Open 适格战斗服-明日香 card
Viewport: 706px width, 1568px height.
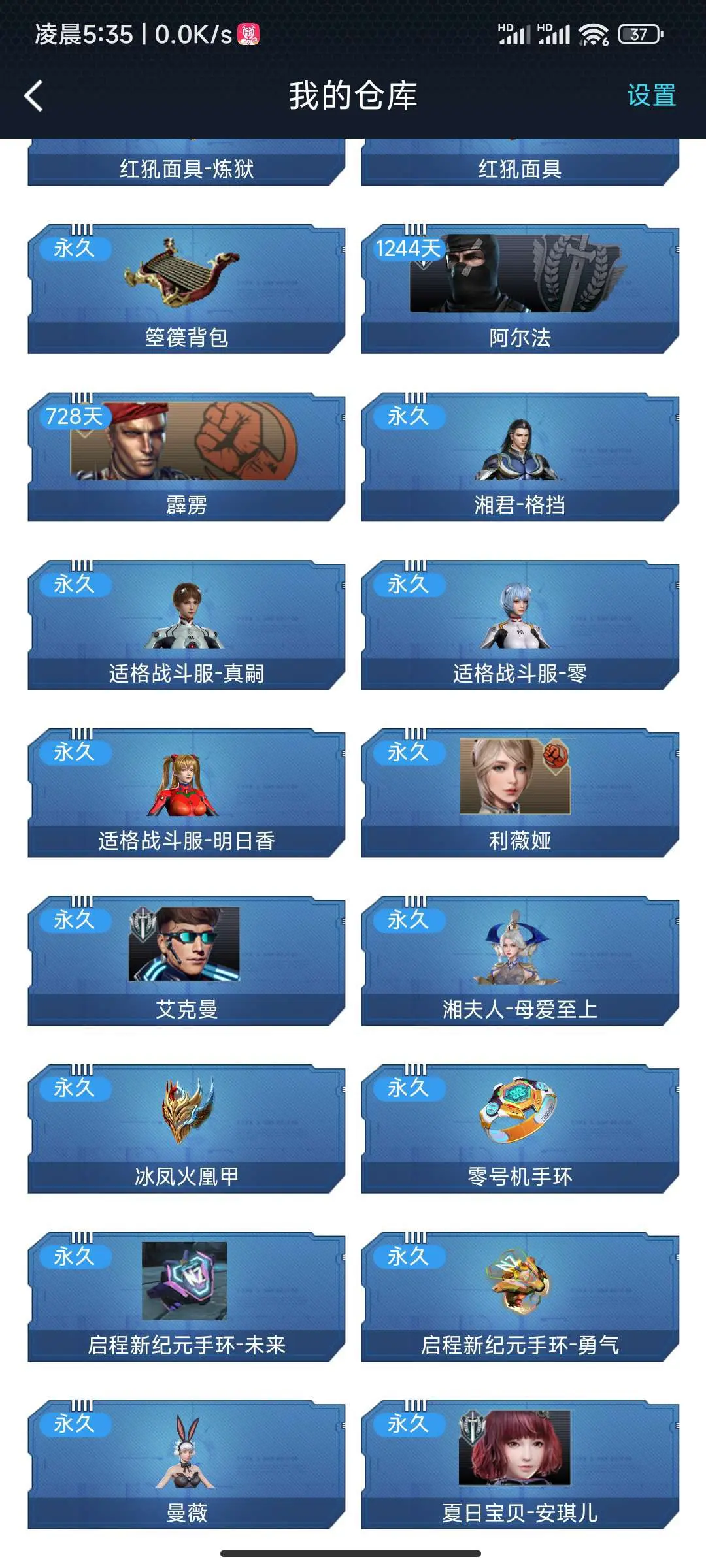point(186,792)
